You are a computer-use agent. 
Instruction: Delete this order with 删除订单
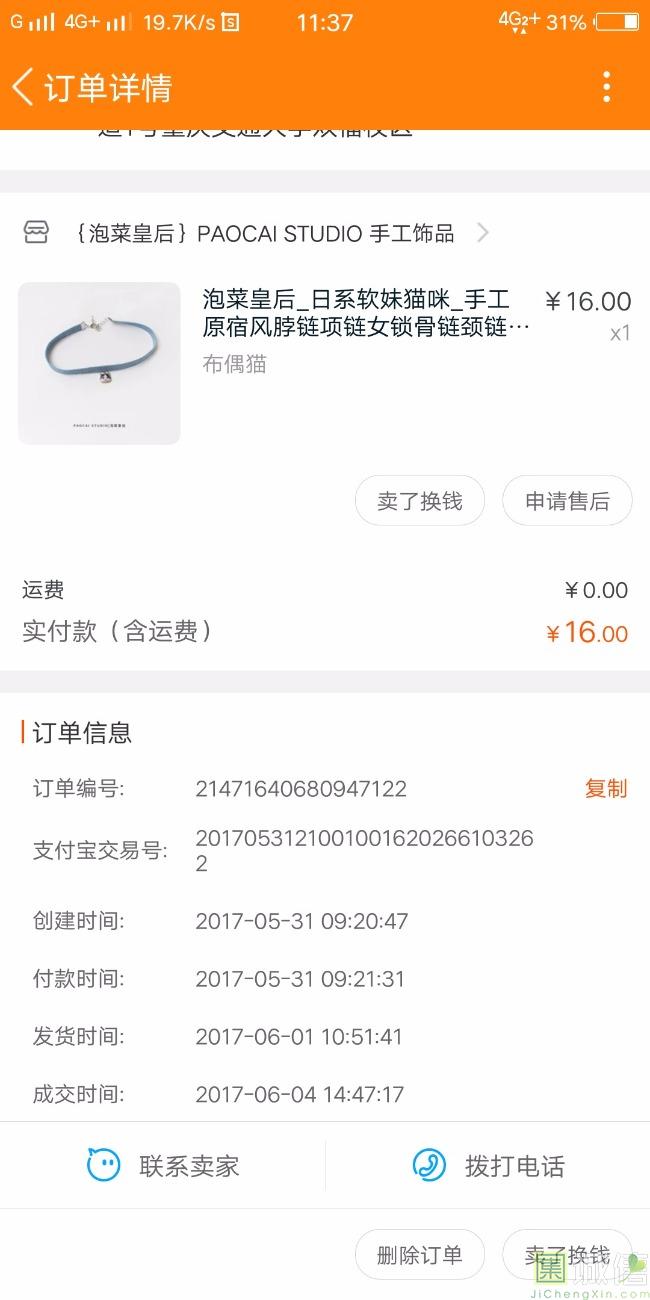[420, 1256]
